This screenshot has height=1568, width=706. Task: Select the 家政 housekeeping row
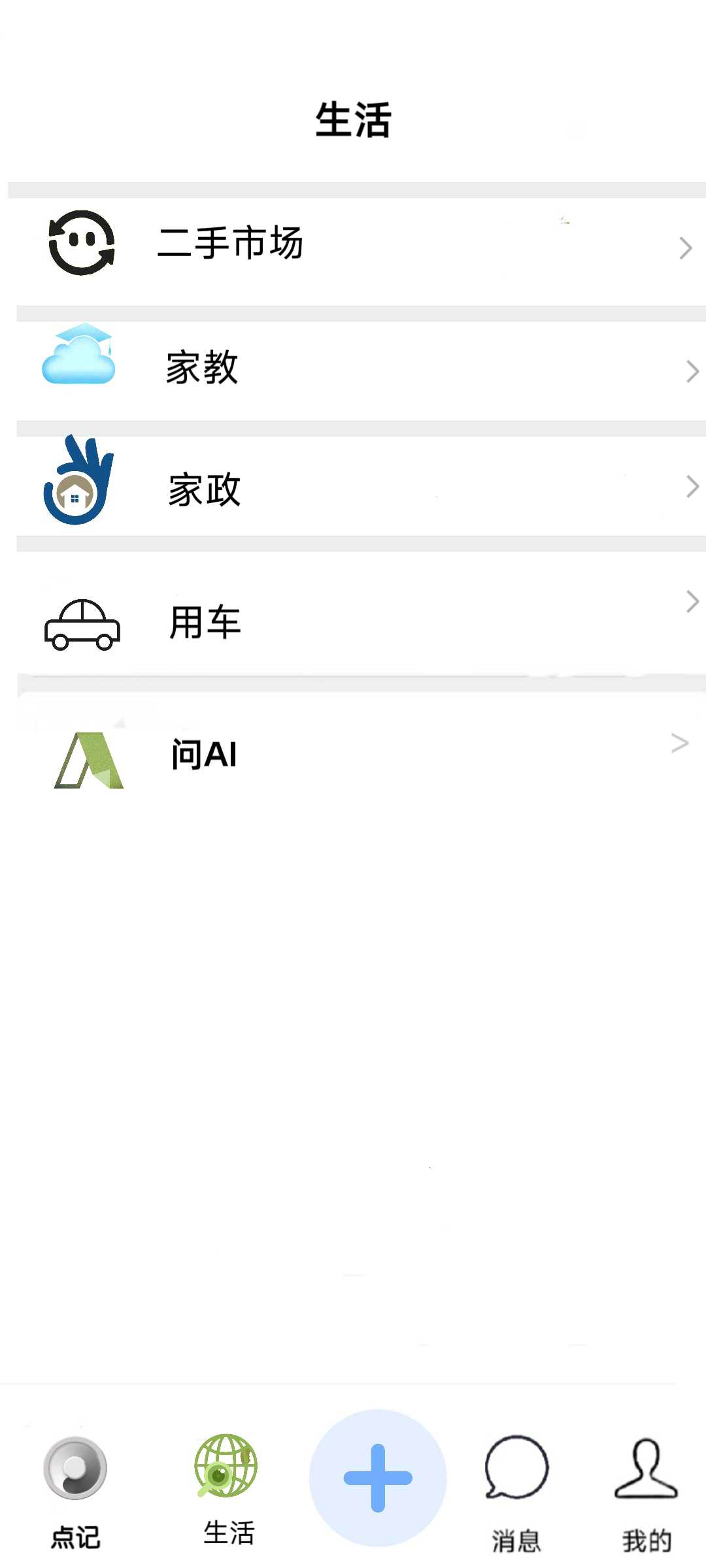coord(353,487)
